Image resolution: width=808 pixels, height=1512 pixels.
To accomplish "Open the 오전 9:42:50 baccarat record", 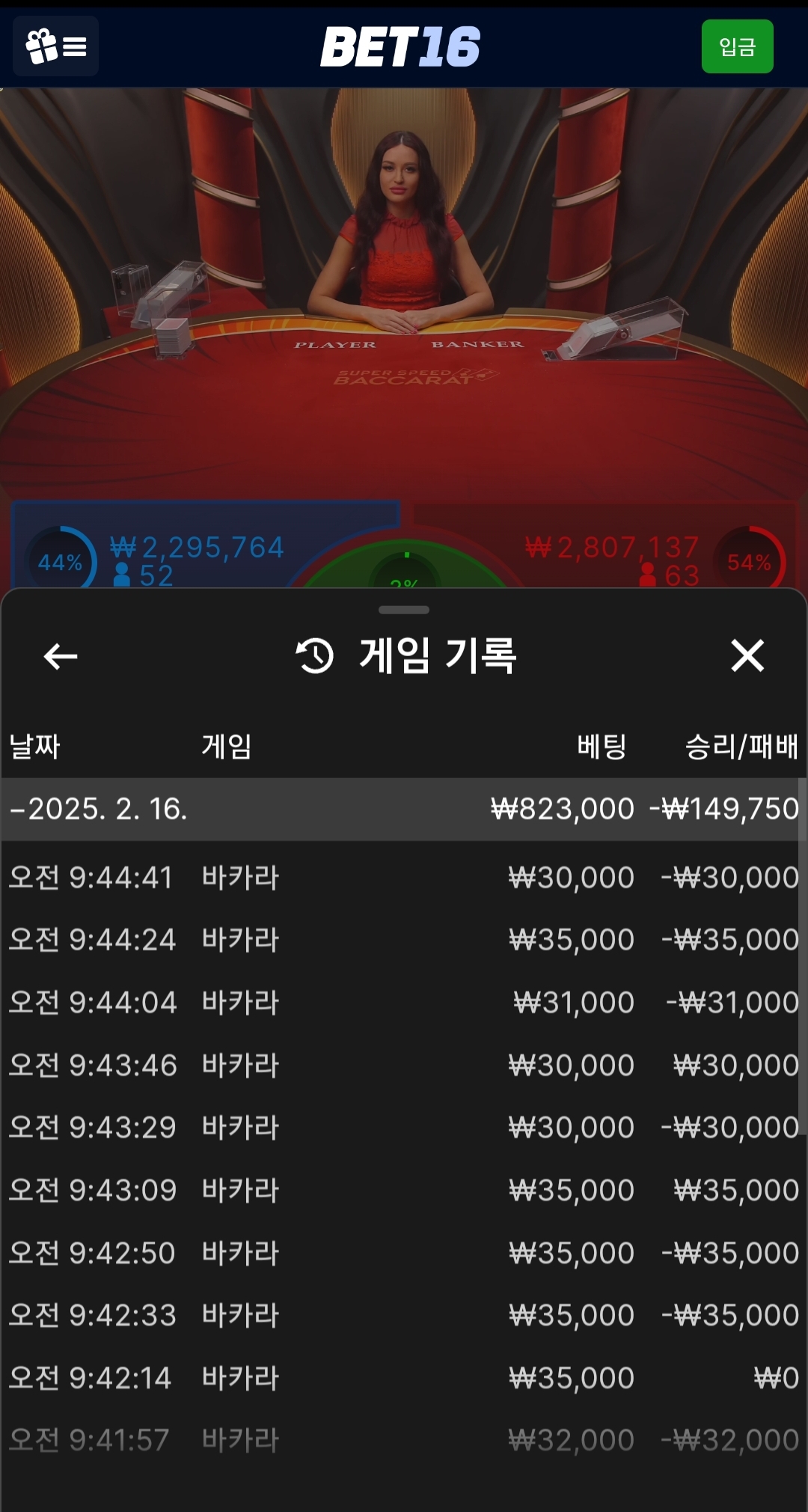I will [403, 1253].
